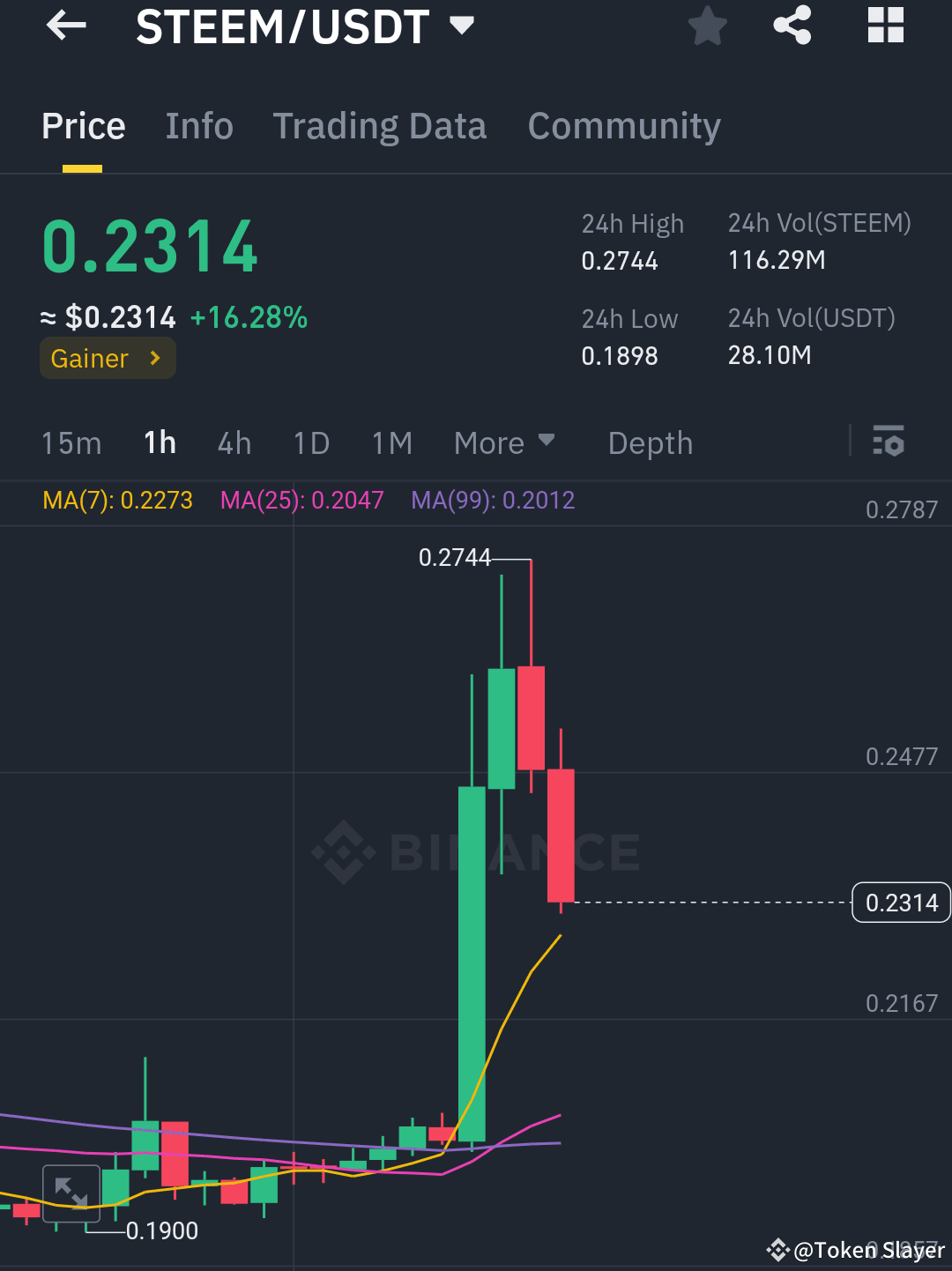Select the 1M interval option
Screen dimensions: 952x1271
[392, 443]
